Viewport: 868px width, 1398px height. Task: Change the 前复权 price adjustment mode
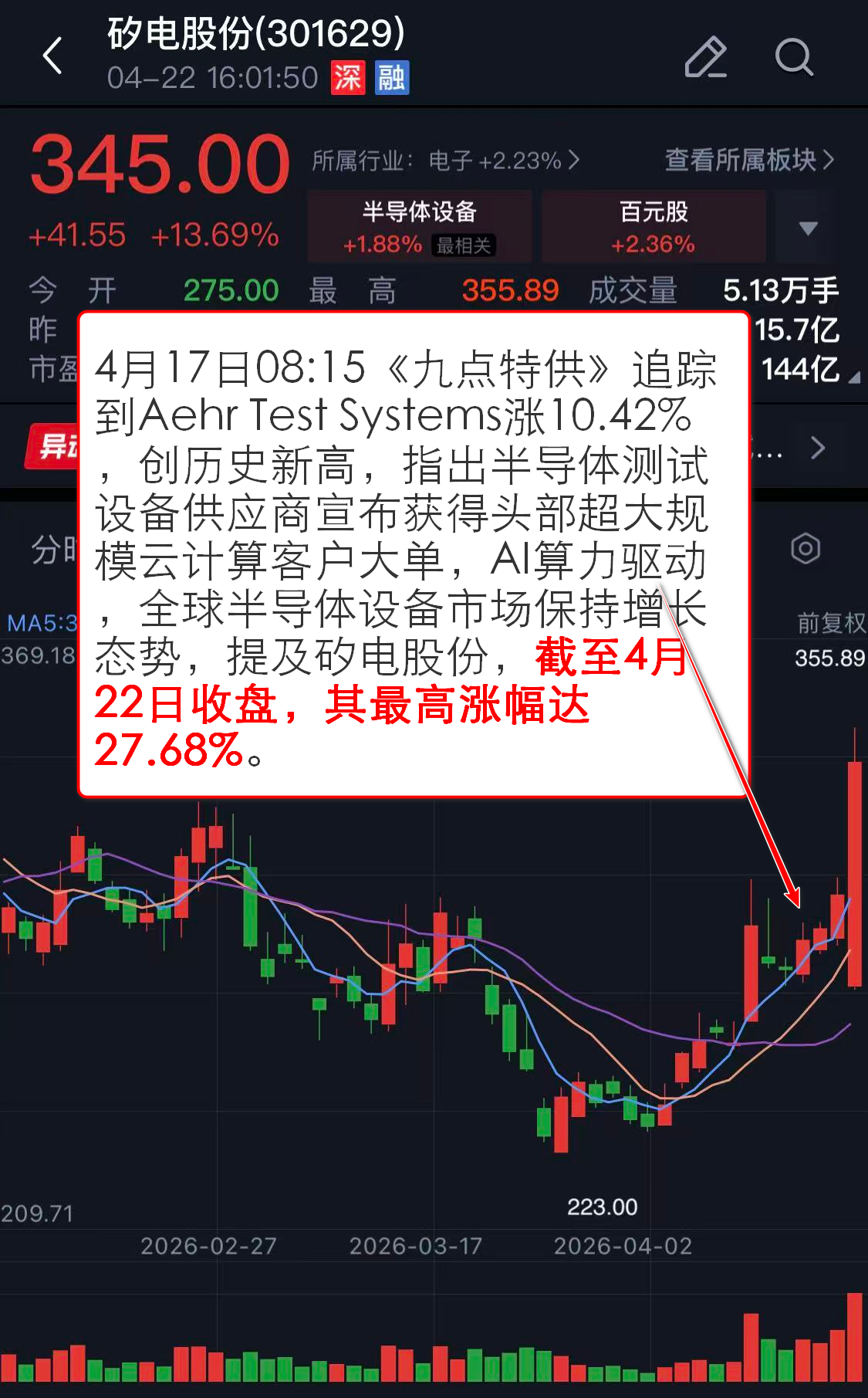pos(831,623)
